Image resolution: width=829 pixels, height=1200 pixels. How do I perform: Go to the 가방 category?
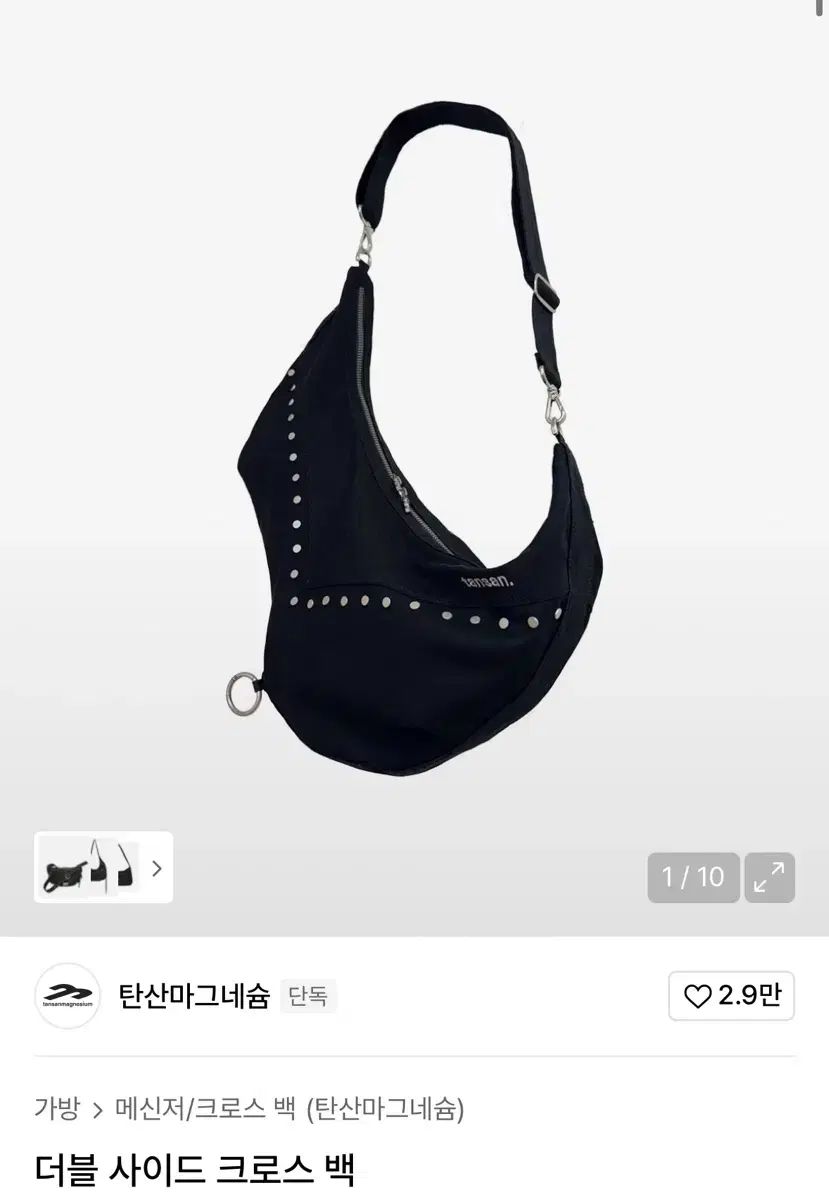pos(56,1108)
